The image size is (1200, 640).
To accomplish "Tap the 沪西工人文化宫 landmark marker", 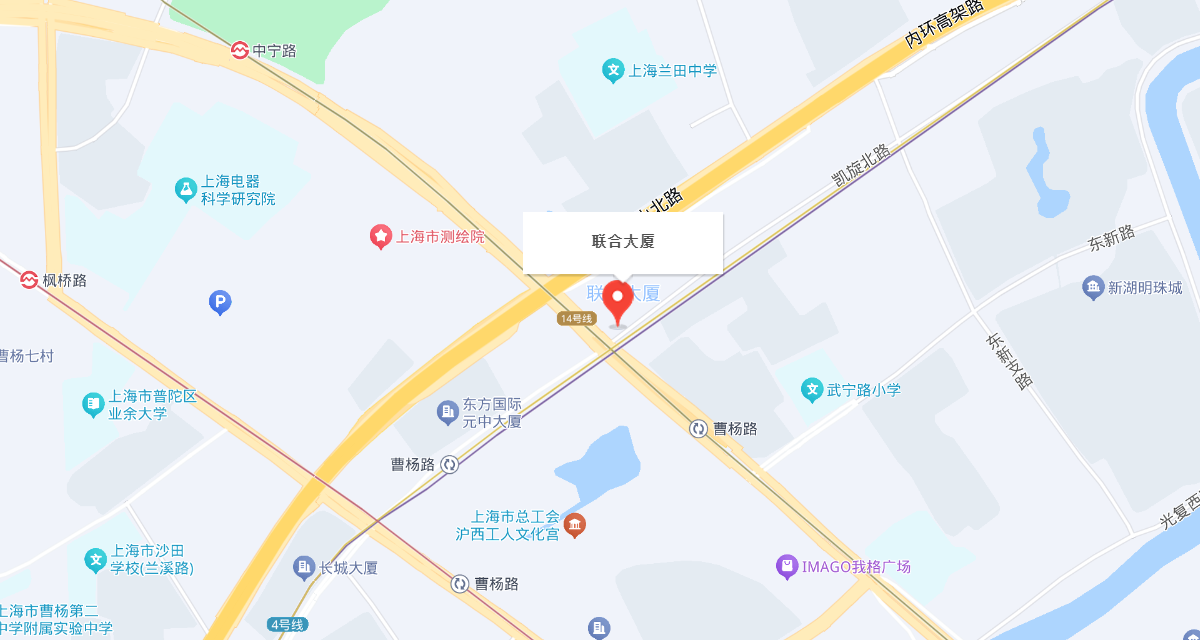I will [575, 524].
